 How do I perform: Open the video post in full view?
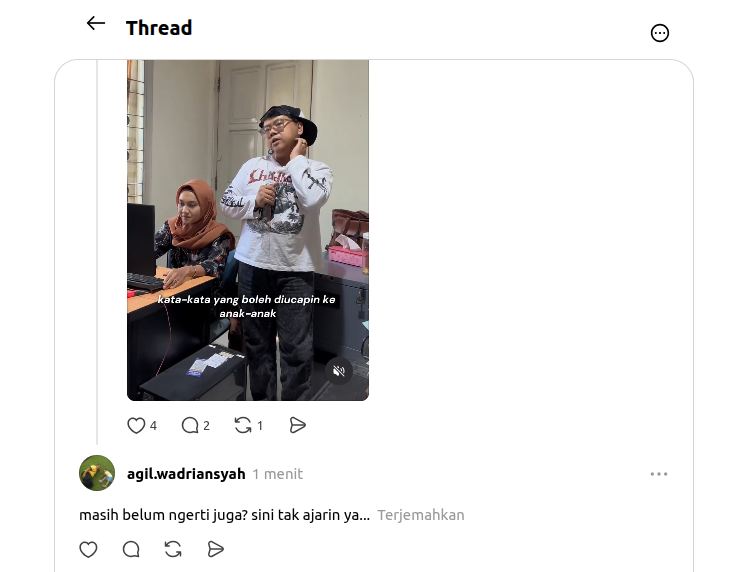(x=248, y=230)
